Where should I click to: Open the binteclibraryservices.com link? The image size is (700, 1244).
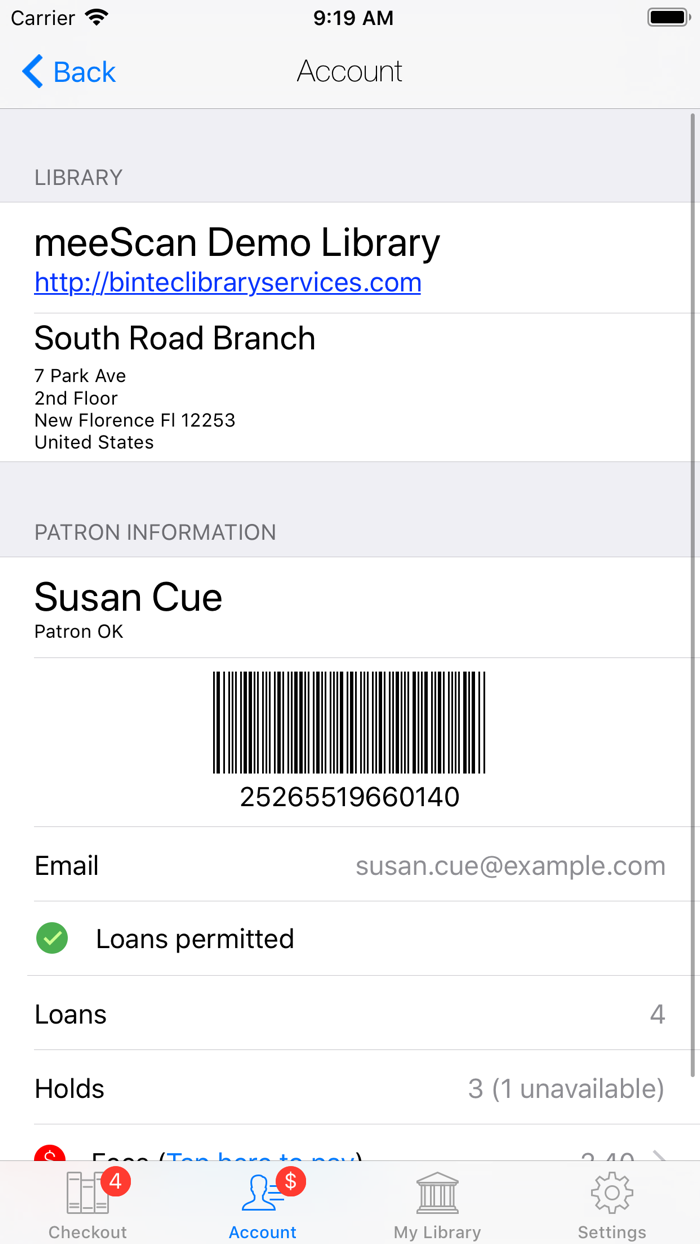pyautogui.click(x=228, y=283)
